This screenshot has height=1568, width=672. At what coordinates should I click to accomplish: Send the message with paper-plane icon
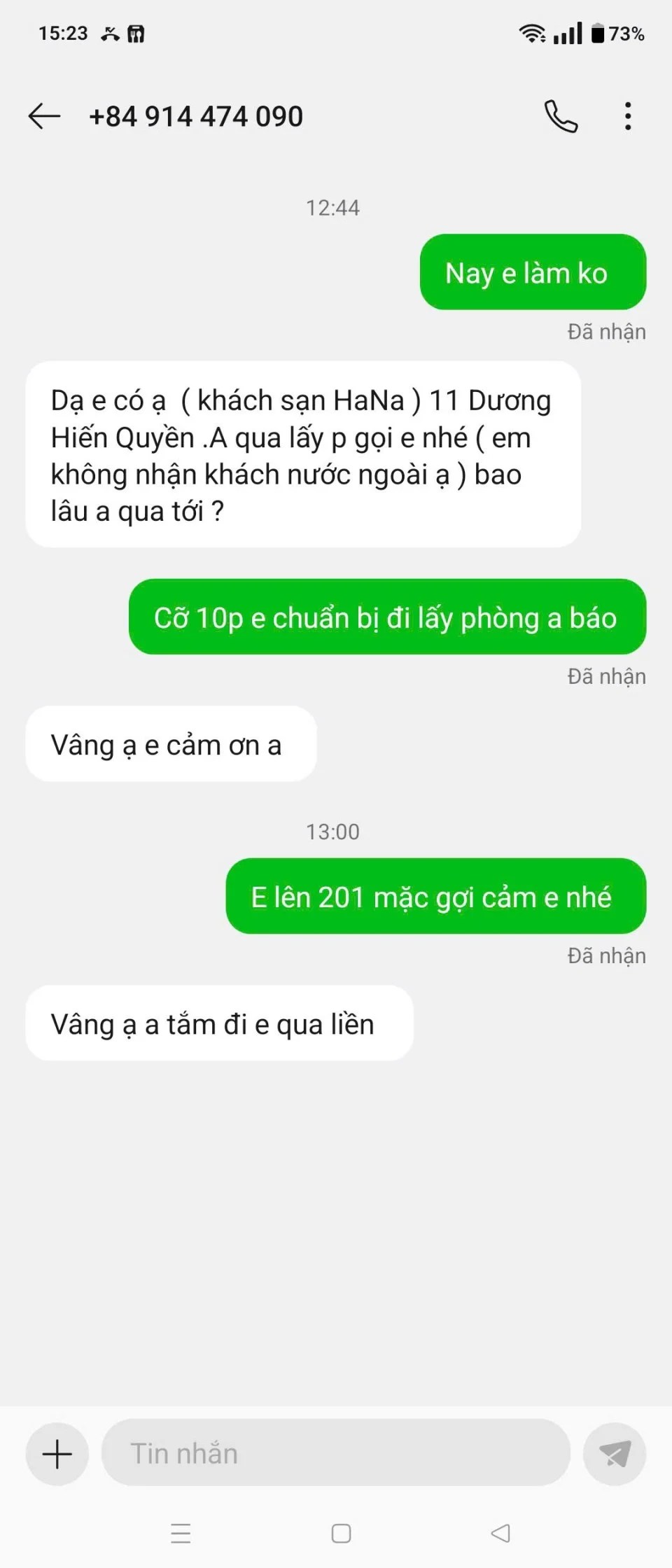[x=615, y=1454]
